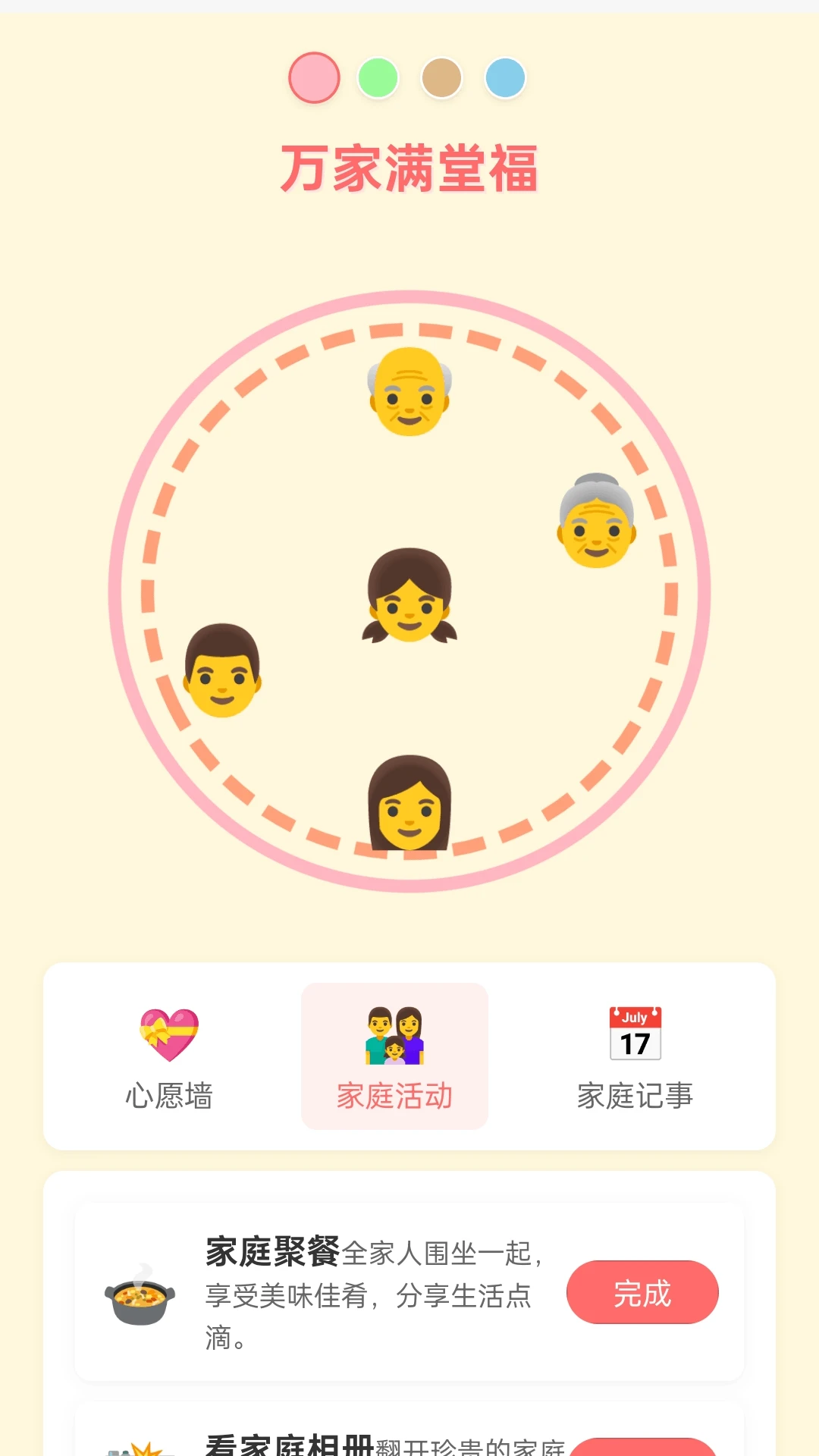Select the grandmother avatar in the circle
This screenshot has height=1456, width=819.
point(597,522)
